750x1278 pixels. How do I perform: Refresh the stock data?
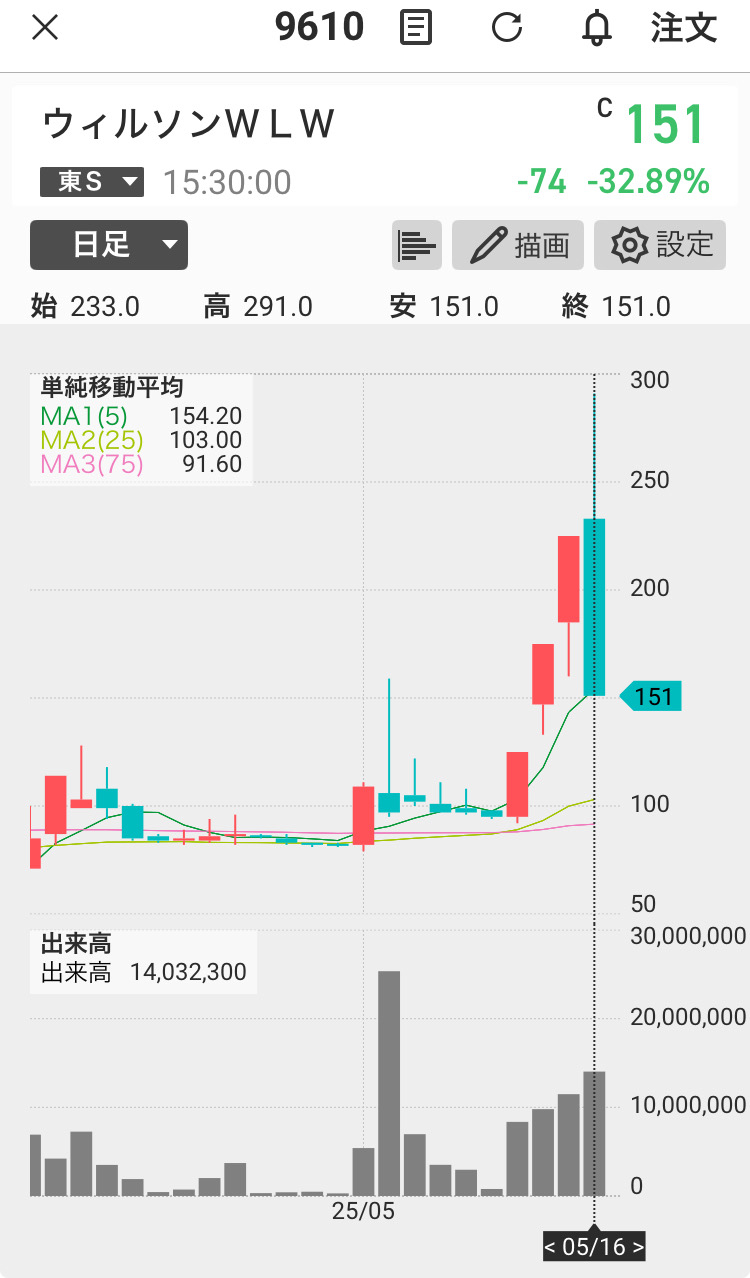point(507,28)
